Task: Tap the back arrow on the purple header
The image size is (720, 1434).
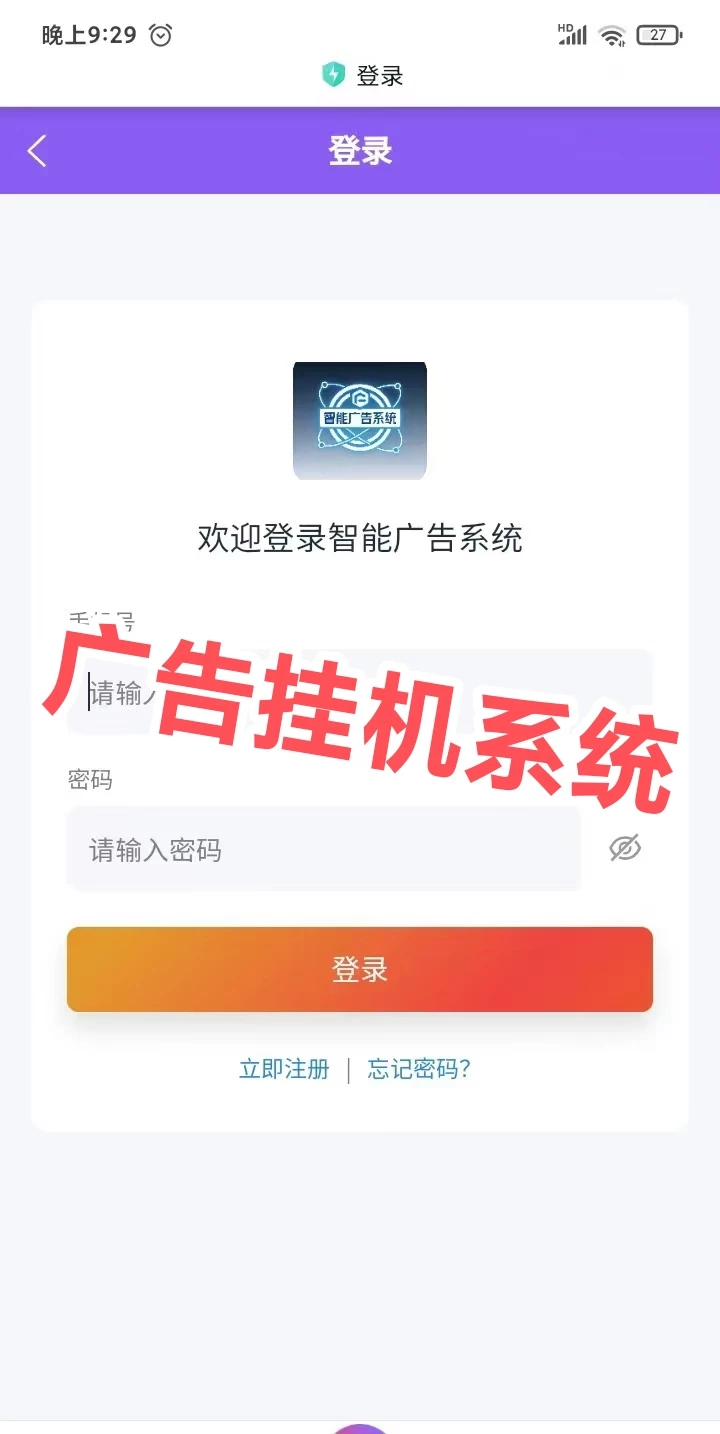Action: [x=35, y=148]
